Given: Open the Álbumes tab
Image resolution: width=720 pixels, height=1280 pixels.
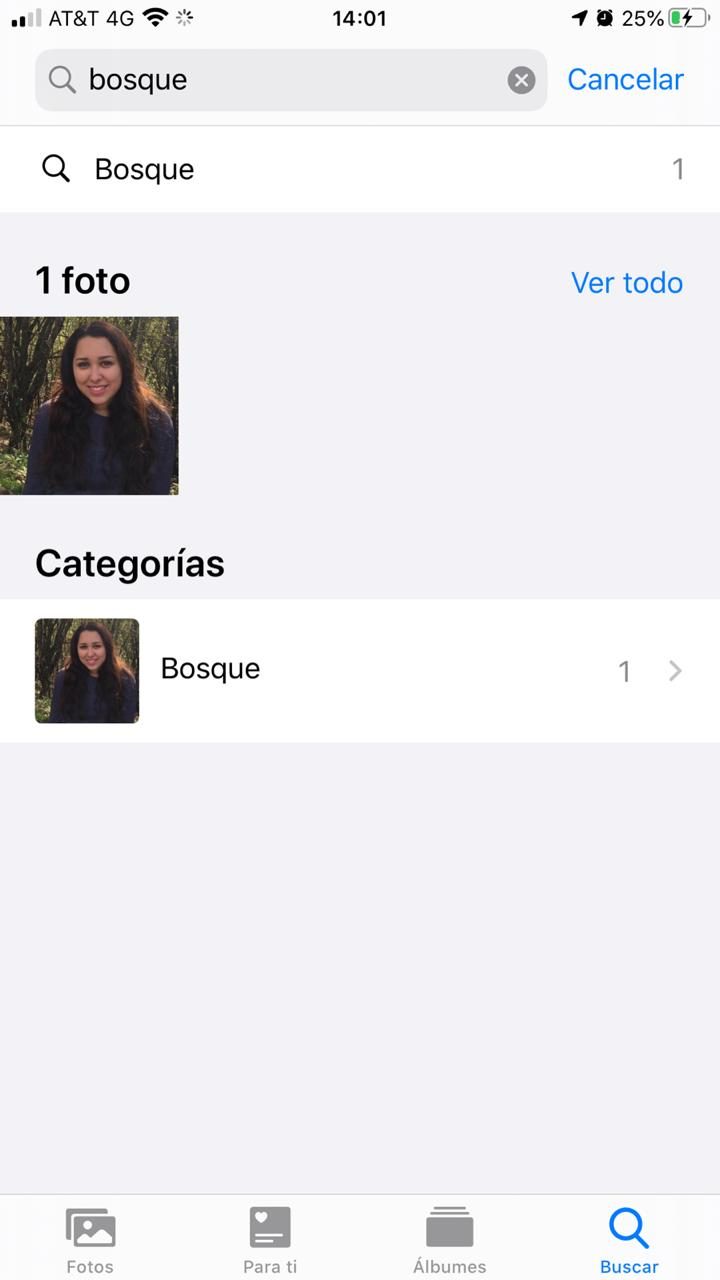Looking at the screenshot, I should pos(450,1240).
